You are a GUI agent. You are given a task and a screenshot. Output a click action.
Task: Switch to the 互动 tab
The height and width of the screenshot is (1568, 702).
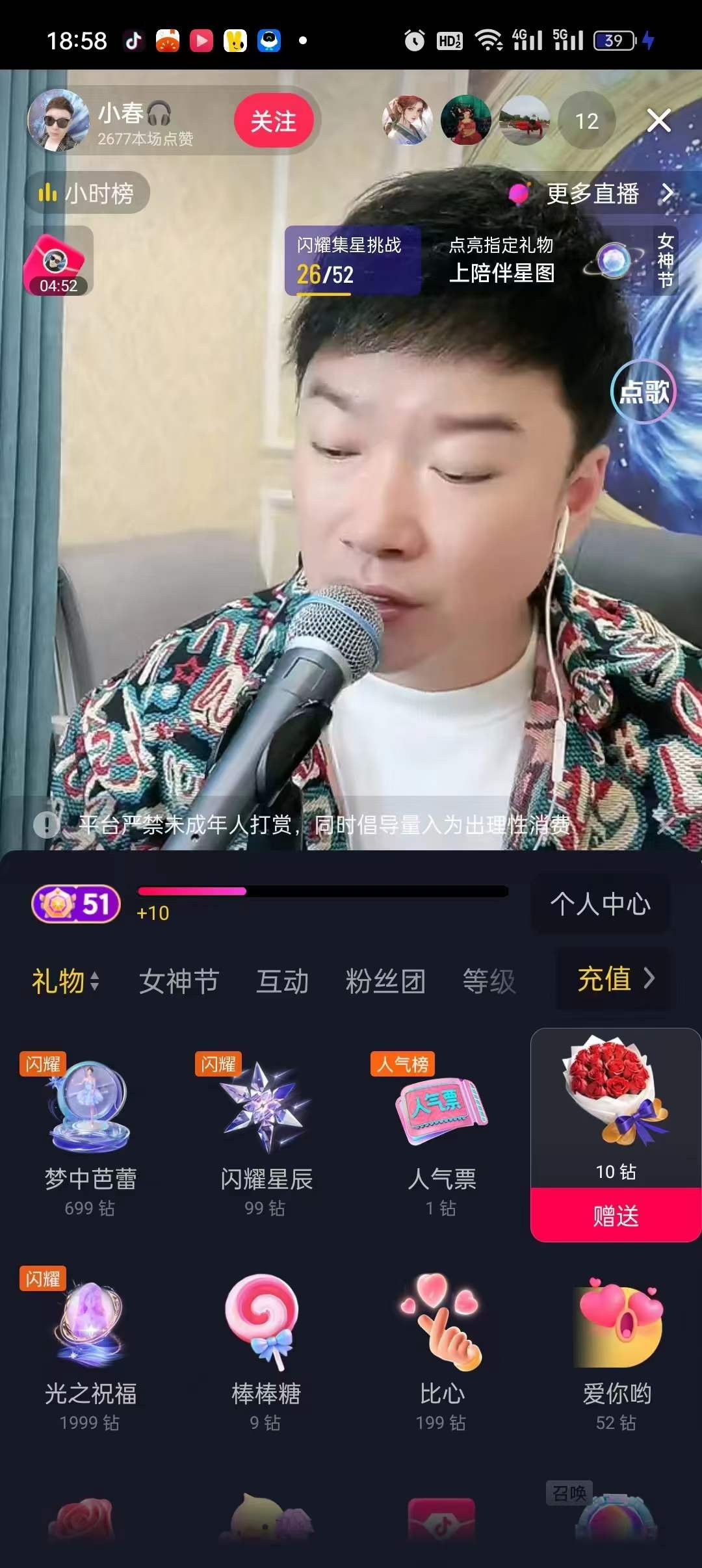282,981
